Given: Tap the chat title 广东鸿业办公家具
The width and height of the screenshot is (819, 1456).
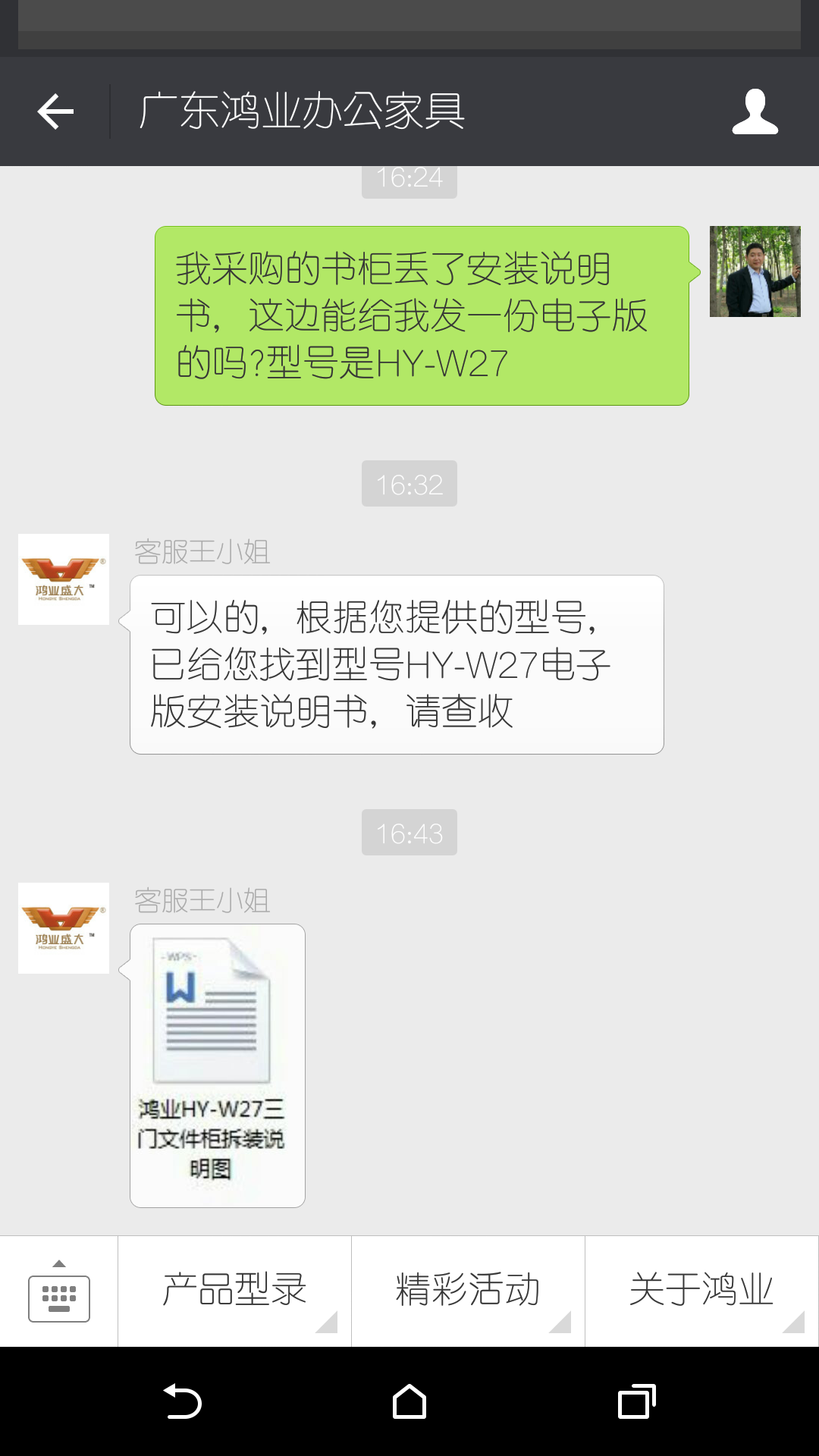Looking at the screenshot, I should (x=302, y=109).
